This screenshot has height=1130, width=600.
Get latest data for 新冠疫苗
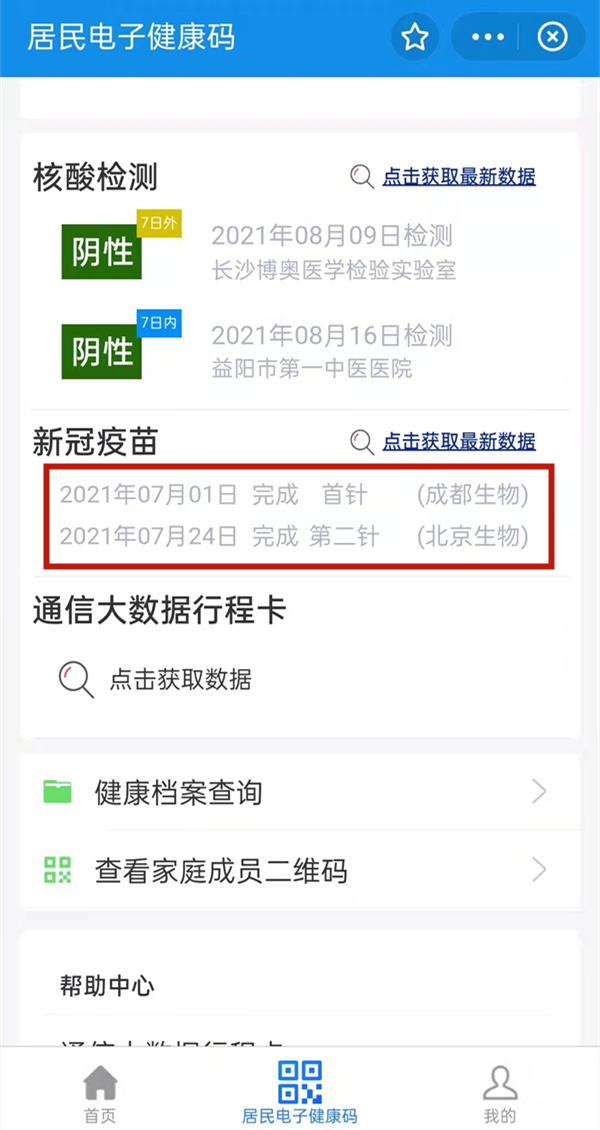click(458, 441)
